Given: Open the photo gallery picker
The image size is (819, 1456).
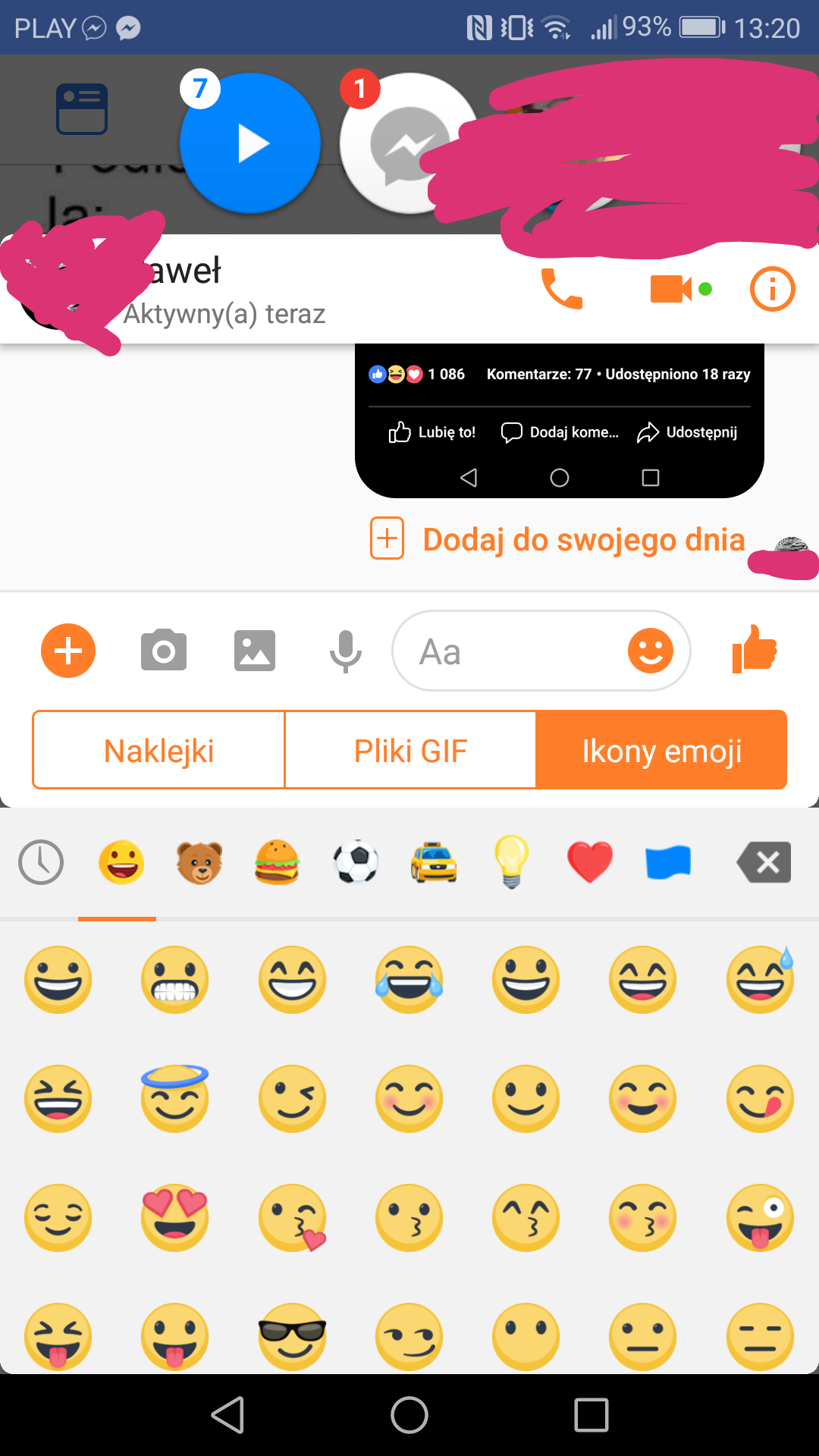Looking at the screenshot, I should coord(255,651).
